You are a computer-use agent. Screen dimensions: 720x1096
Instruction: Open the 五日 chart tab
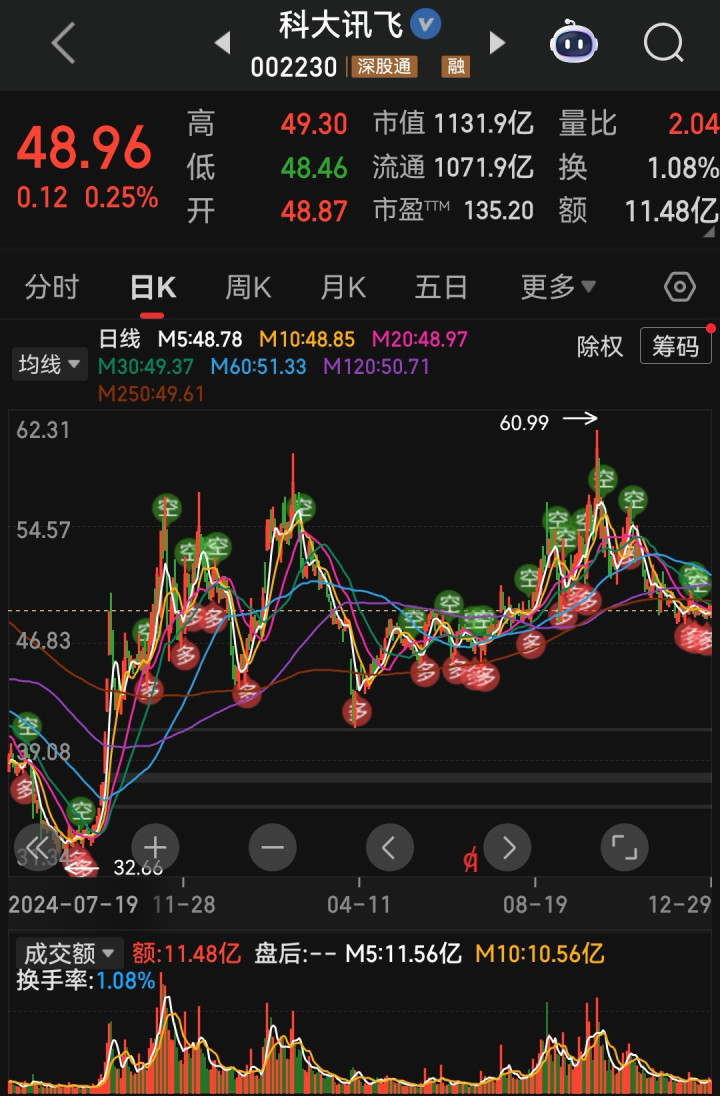coord(441,288)
